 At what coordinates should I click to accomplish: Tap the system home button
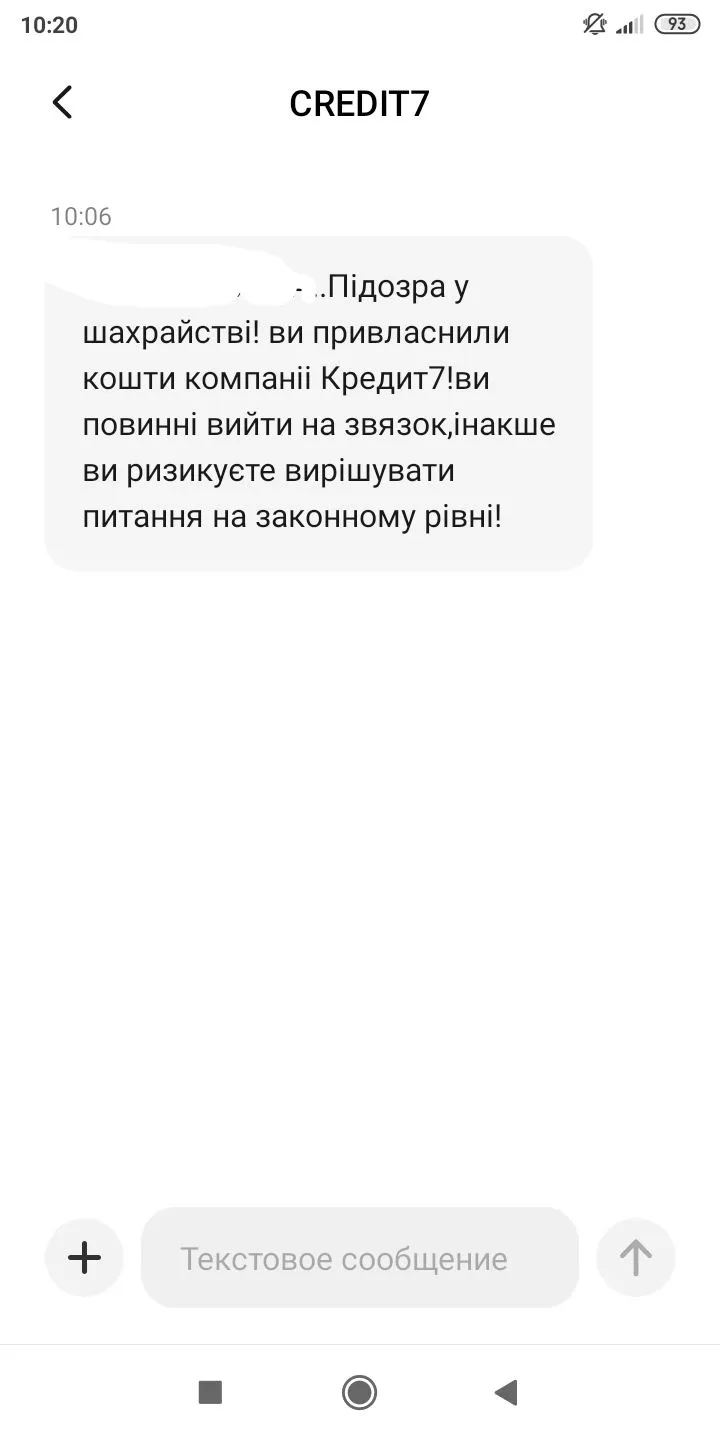(359, 1391)
